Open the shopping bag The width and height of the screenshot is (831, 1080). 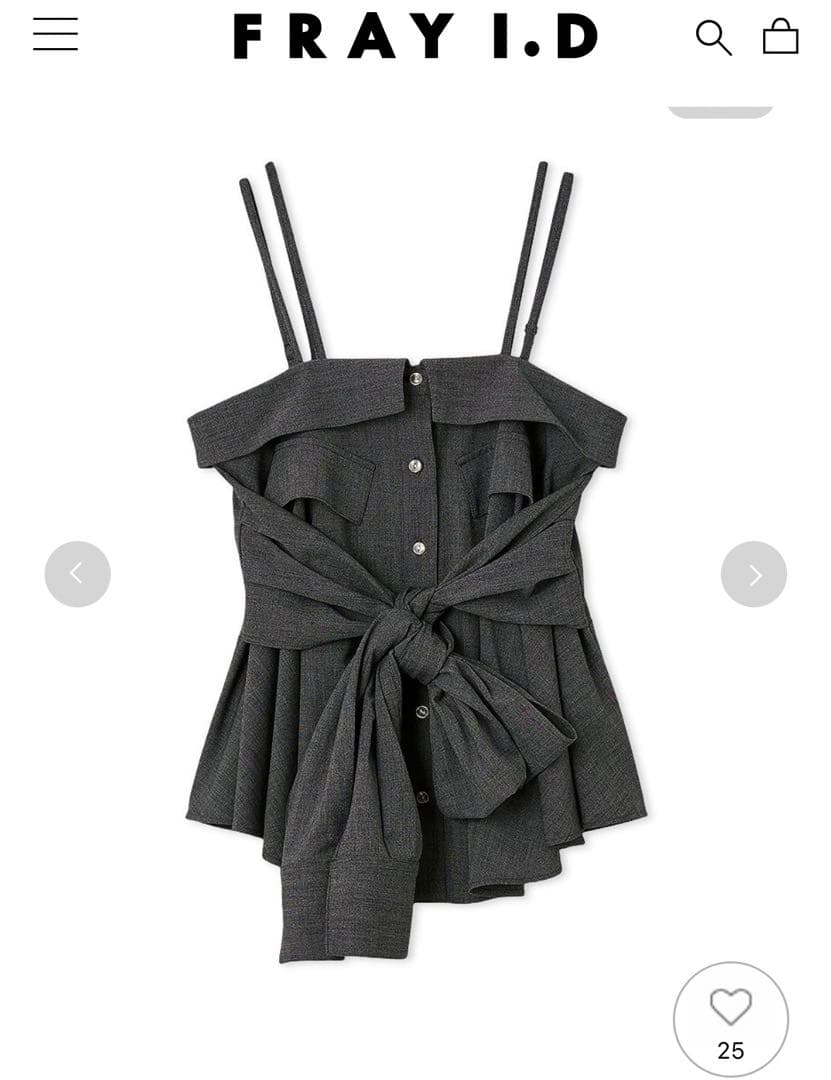pyautogui.click(x=780, y=37)
